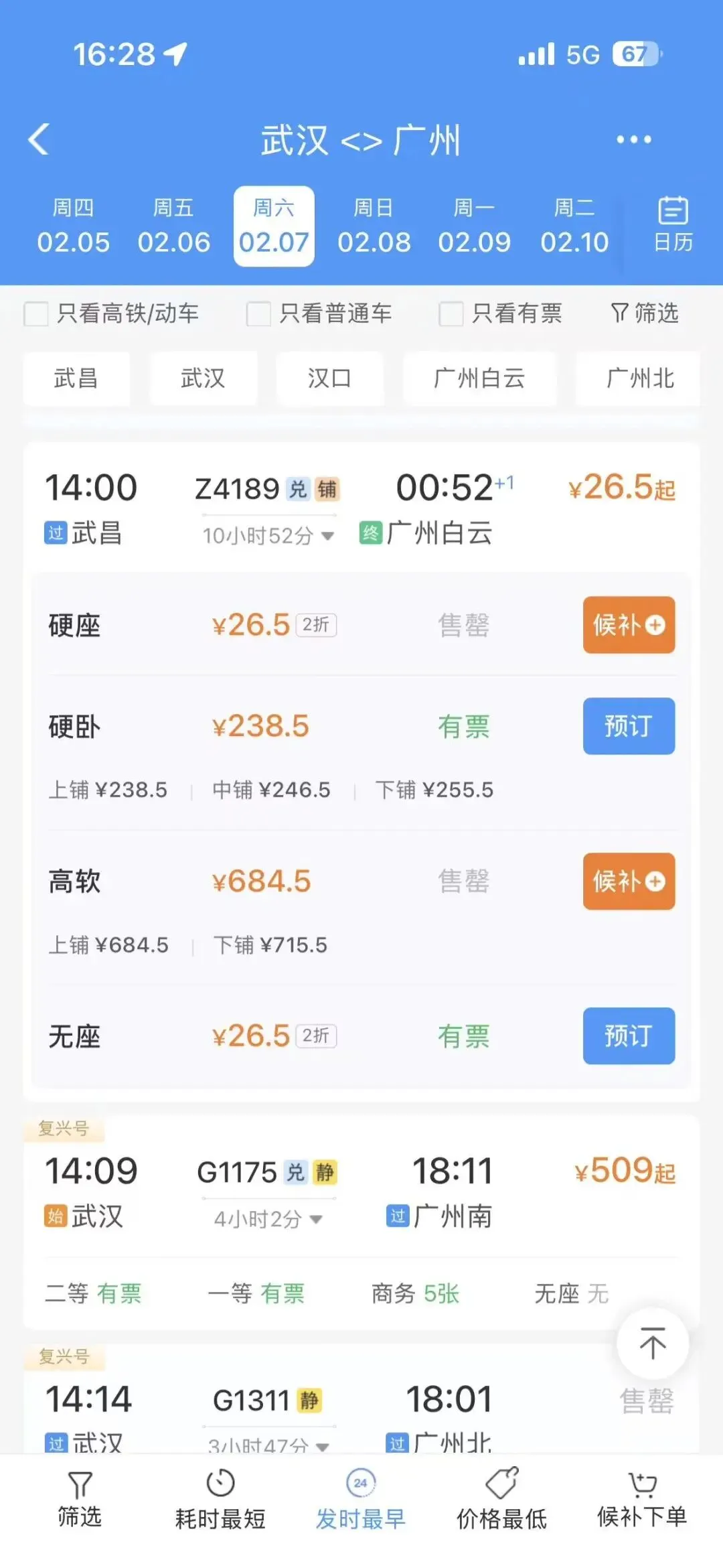Select the 汉口 station chip
Image resolution: width=723 pixels, height=1568 pixels.
(x=329, y=378)
